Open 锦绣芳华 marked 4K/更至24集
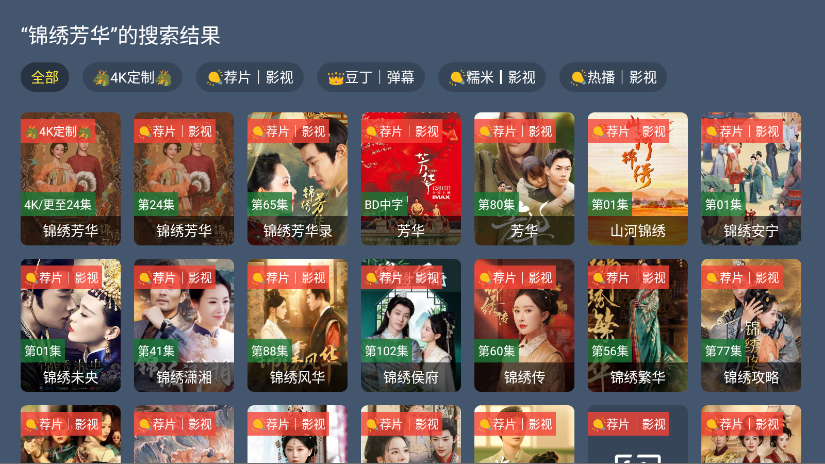The width and height of the screenshot is (825, 464). [x=71, y=178]
